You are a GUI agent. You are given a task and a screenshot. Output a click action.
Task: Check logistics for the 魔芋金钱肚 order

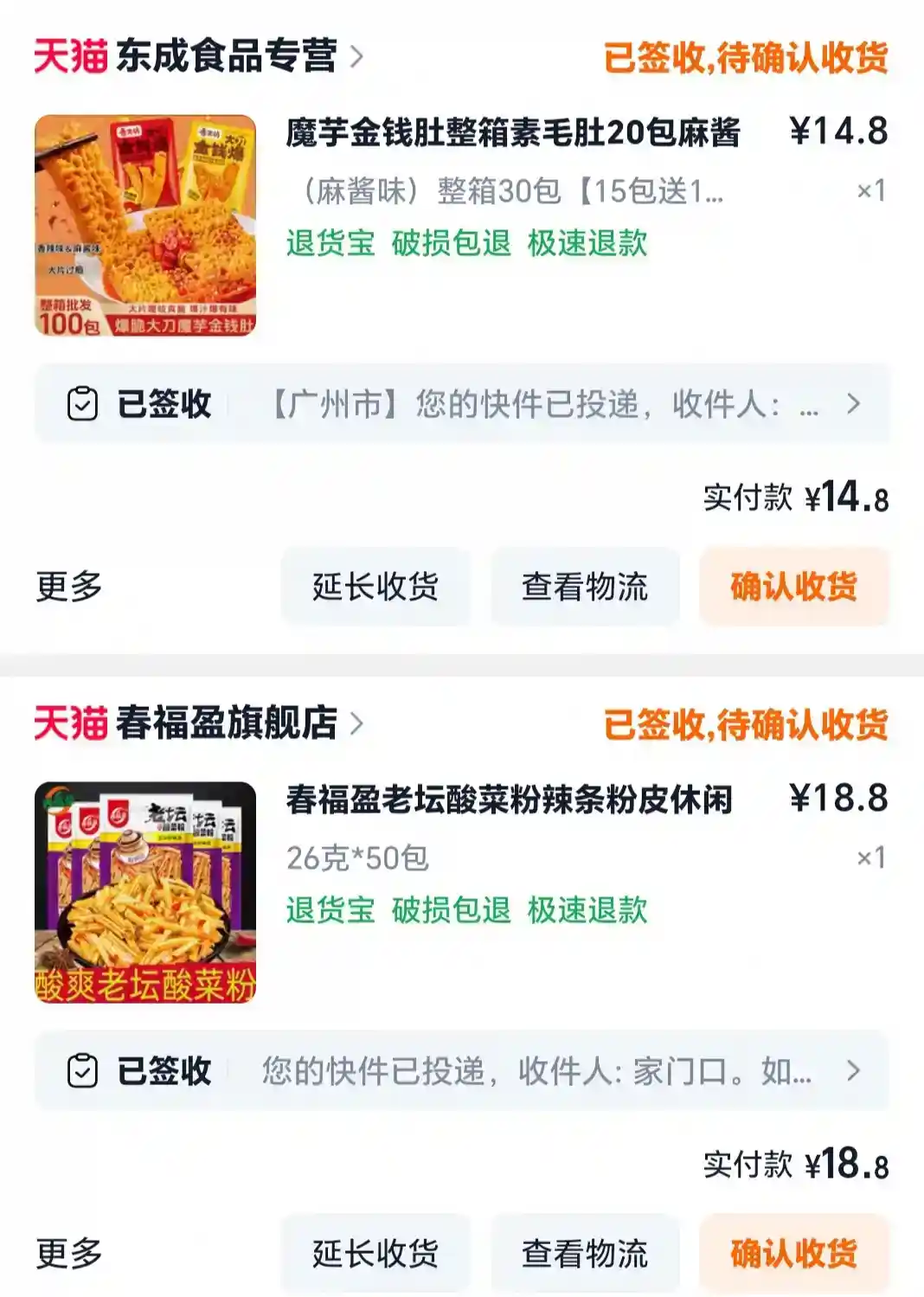[x=585, y=587]
